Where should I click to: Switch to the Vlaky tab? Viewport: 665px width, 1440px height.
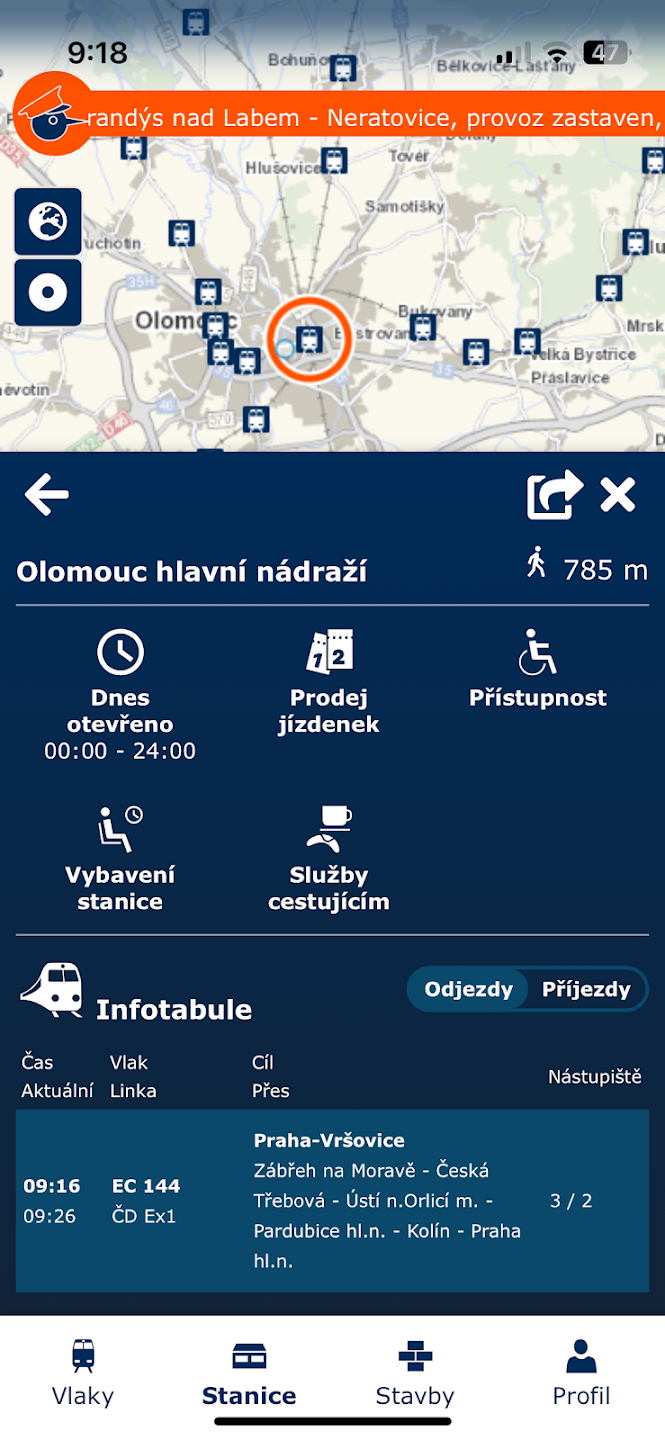(x=83, y=1375)
